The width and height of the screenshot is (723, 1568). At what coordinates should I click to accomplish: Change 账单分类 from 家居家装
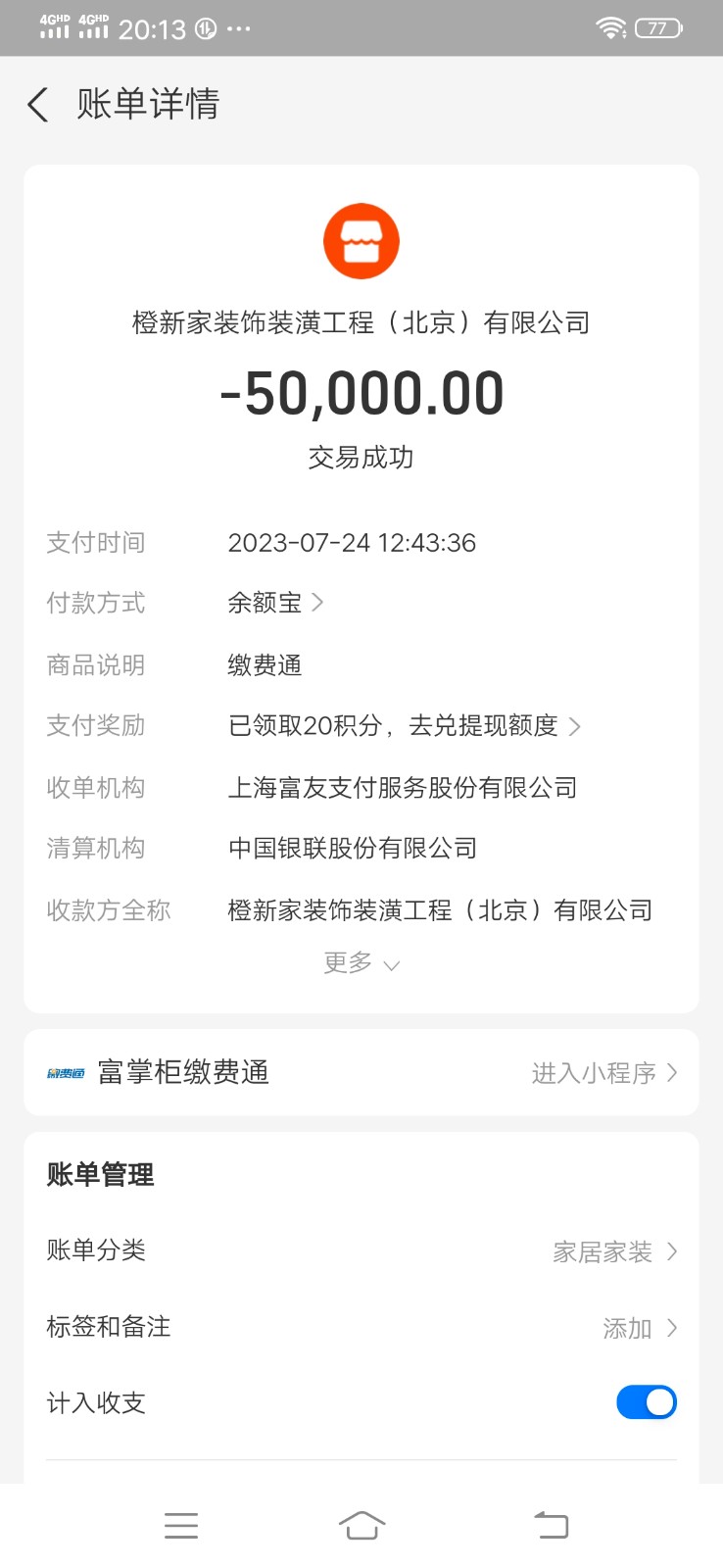coord(614,1251)
